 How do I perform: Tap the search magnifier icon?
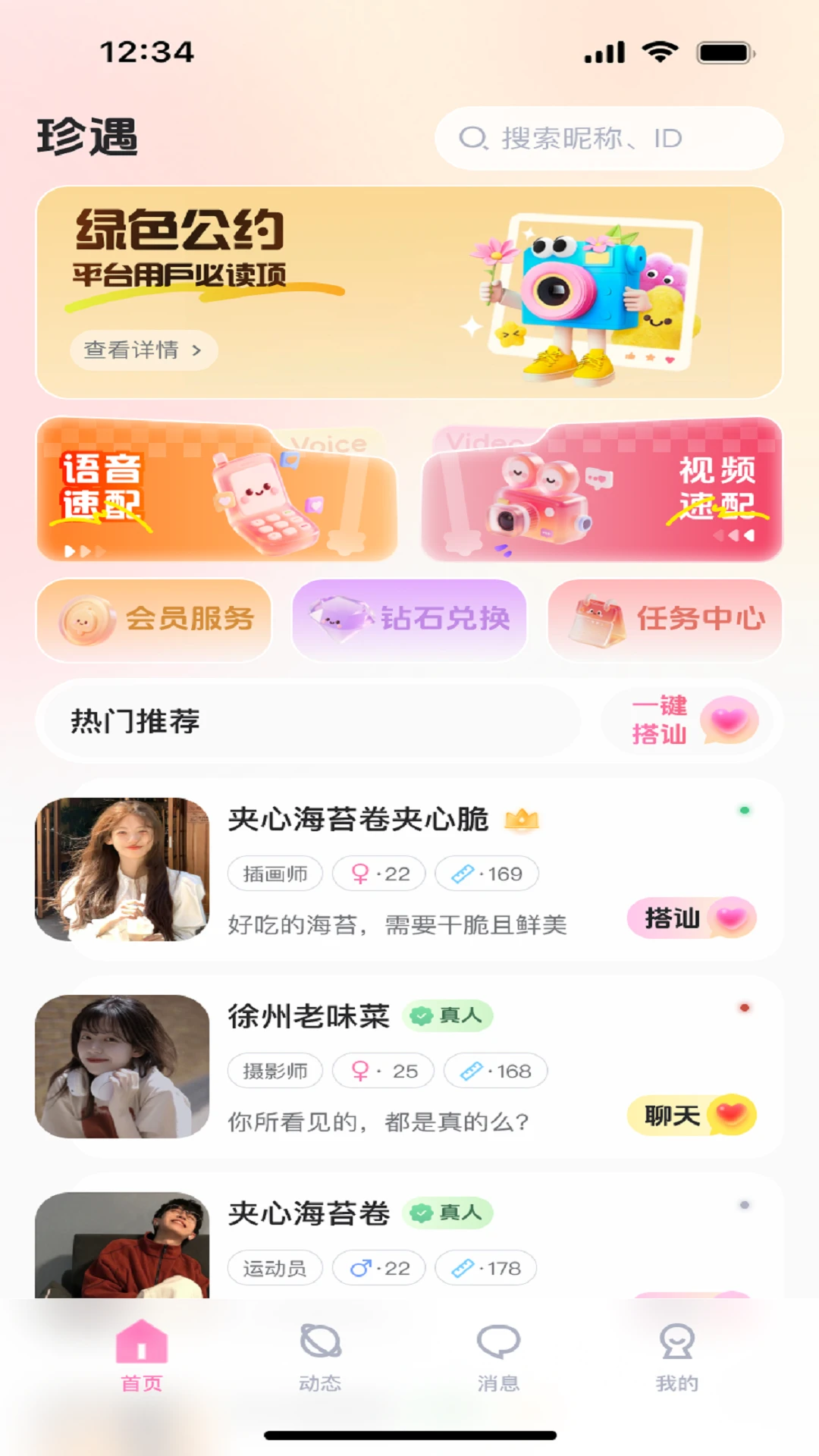472,137
